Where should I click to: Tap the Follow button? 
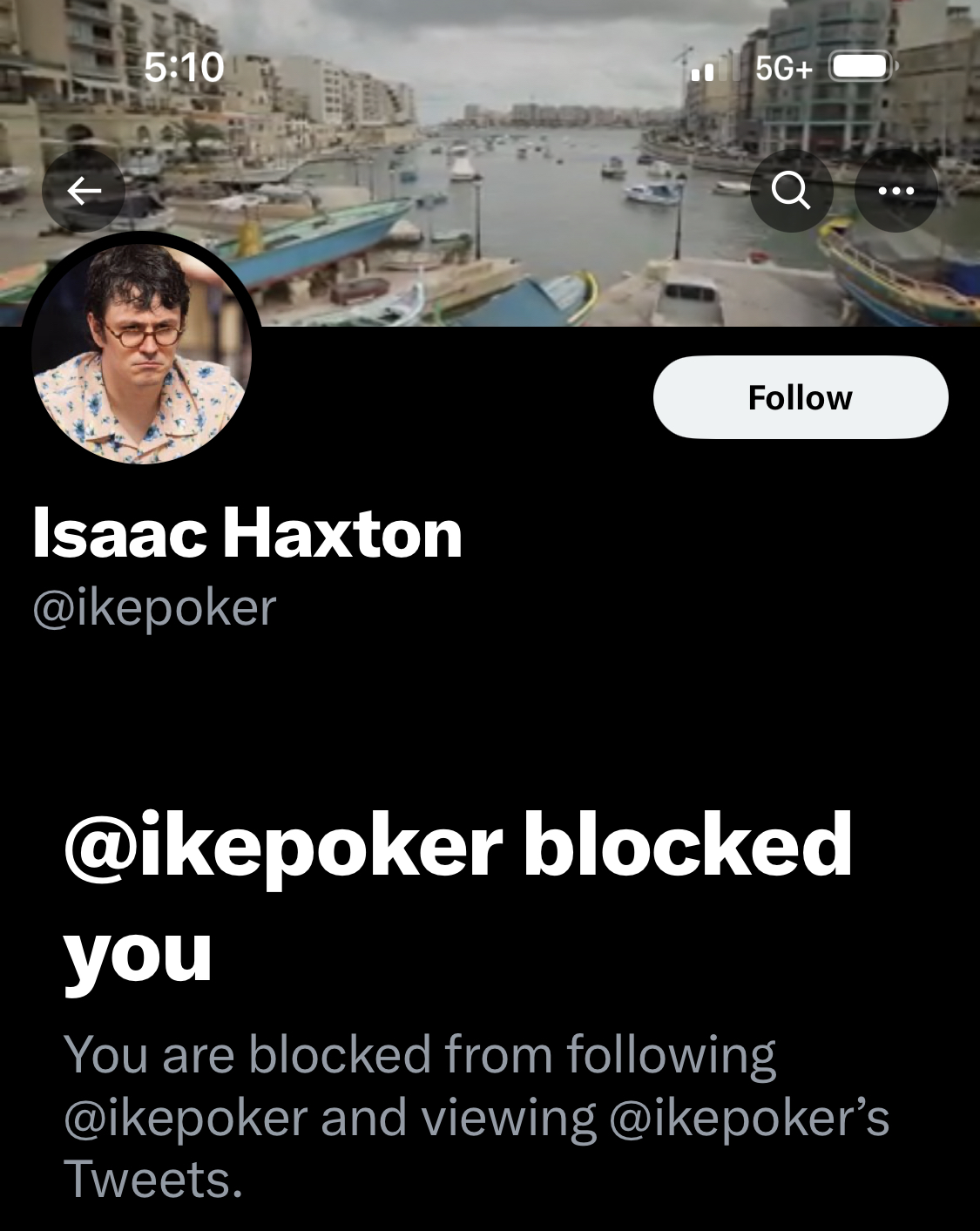click(800, 397)
